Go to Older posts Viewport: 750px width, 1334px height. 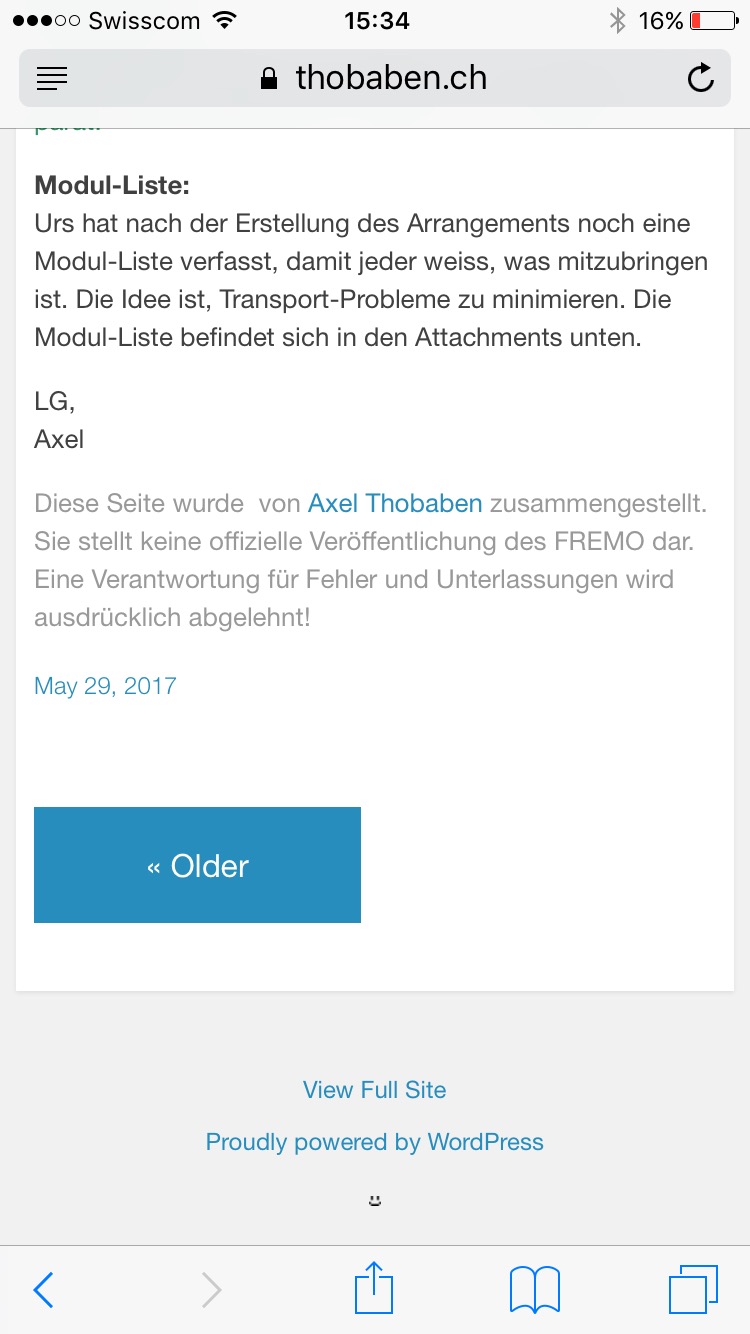tap(197, 865)
